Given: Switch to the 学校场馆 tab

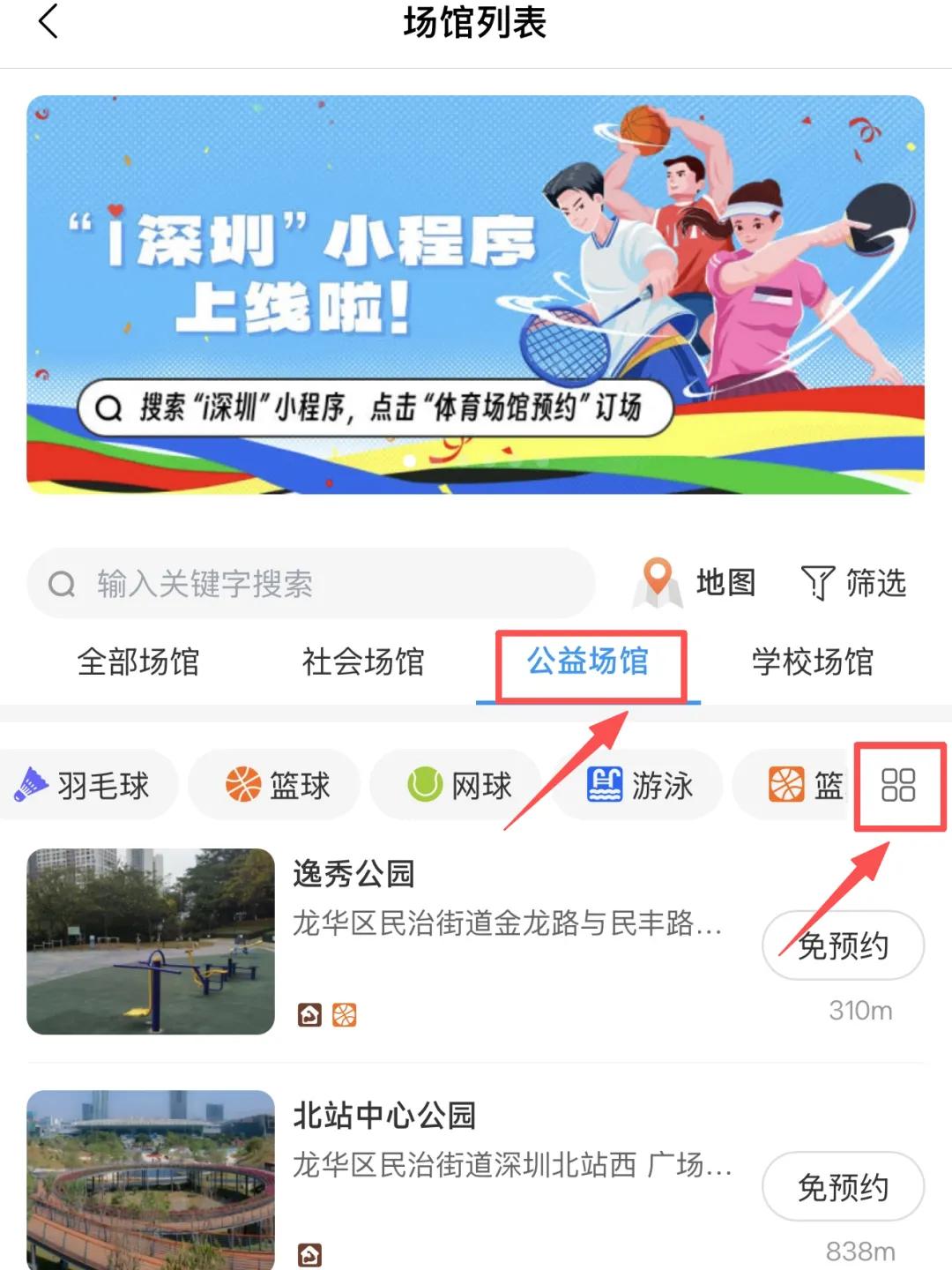Looking at the screenshot, I should coord(813,661).
